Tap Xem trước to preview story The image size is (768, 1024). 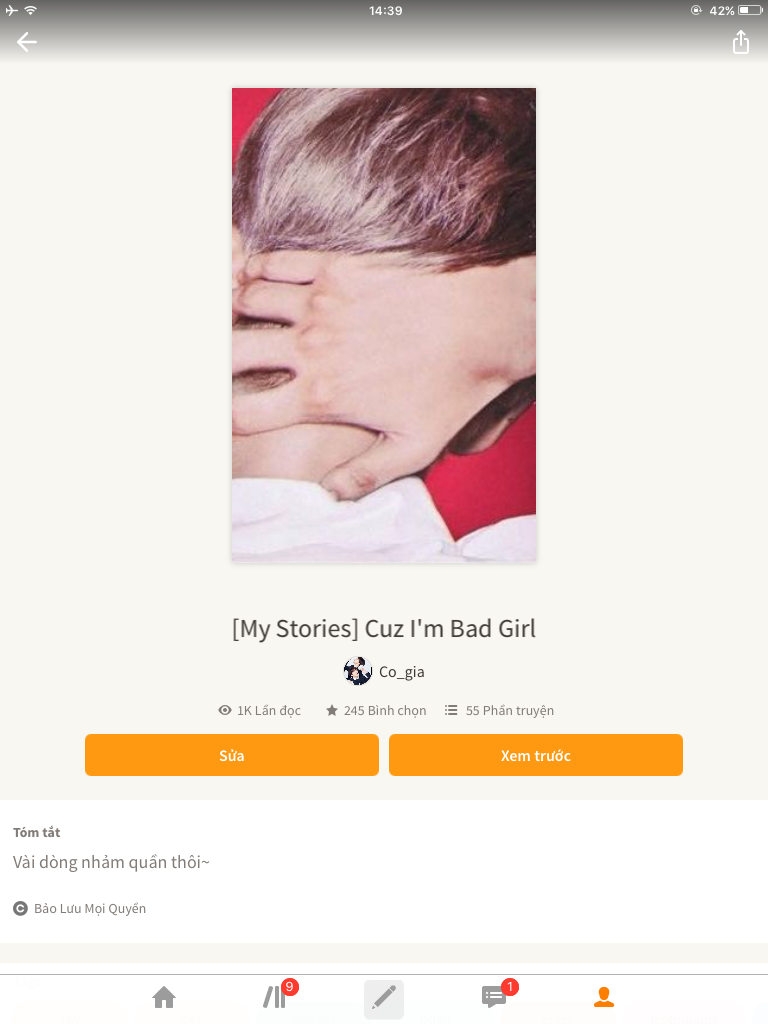535,755
